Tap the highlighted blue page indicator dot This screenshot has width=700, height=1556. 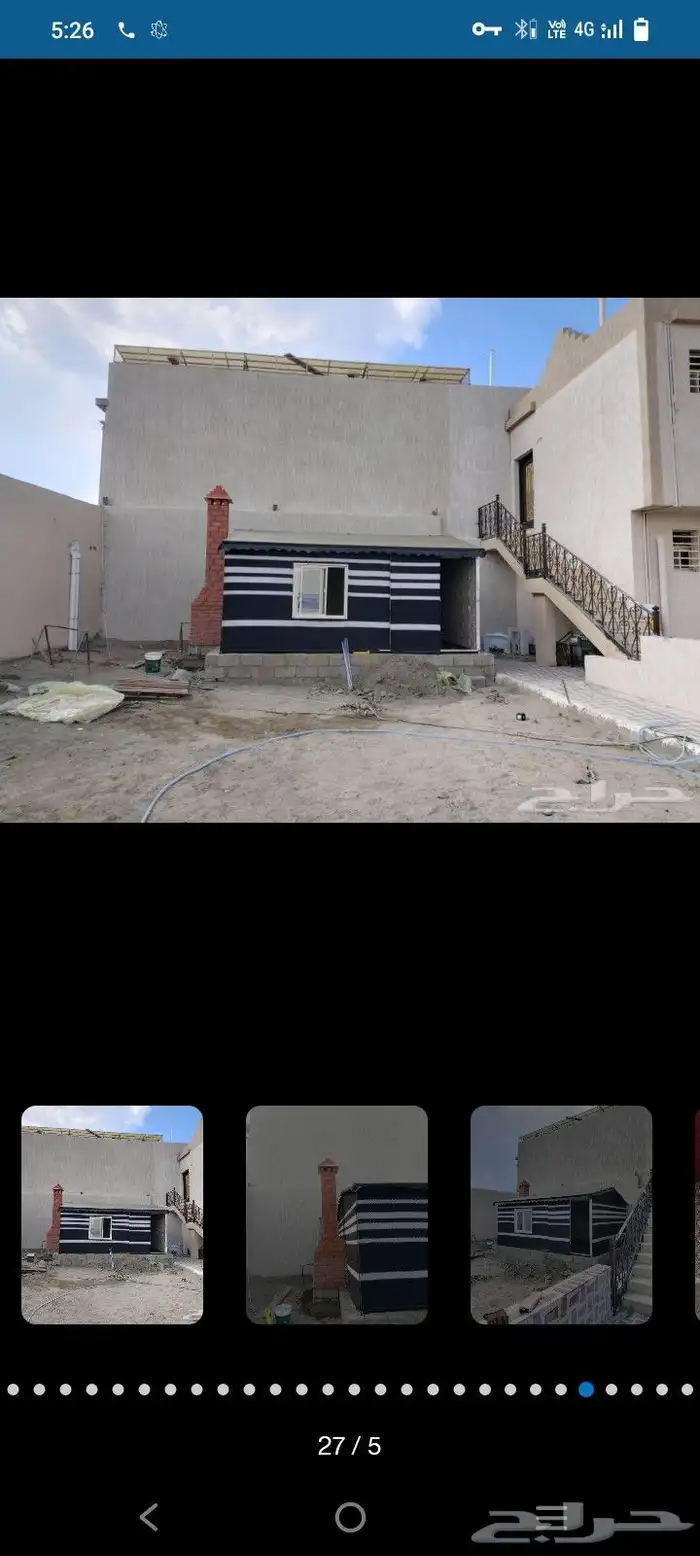[x=586, y=1389]
